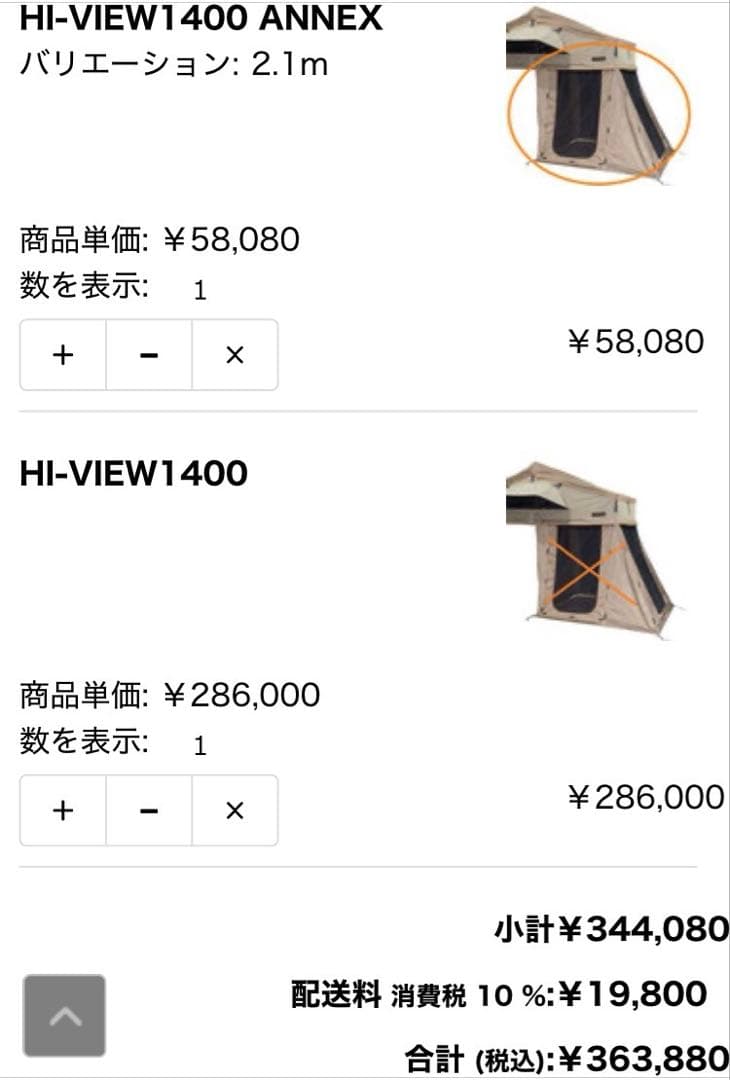The image size is (730, 1080).
Task: Click the minus icon for HI-VIEW1400
Action: click(148, 810)
